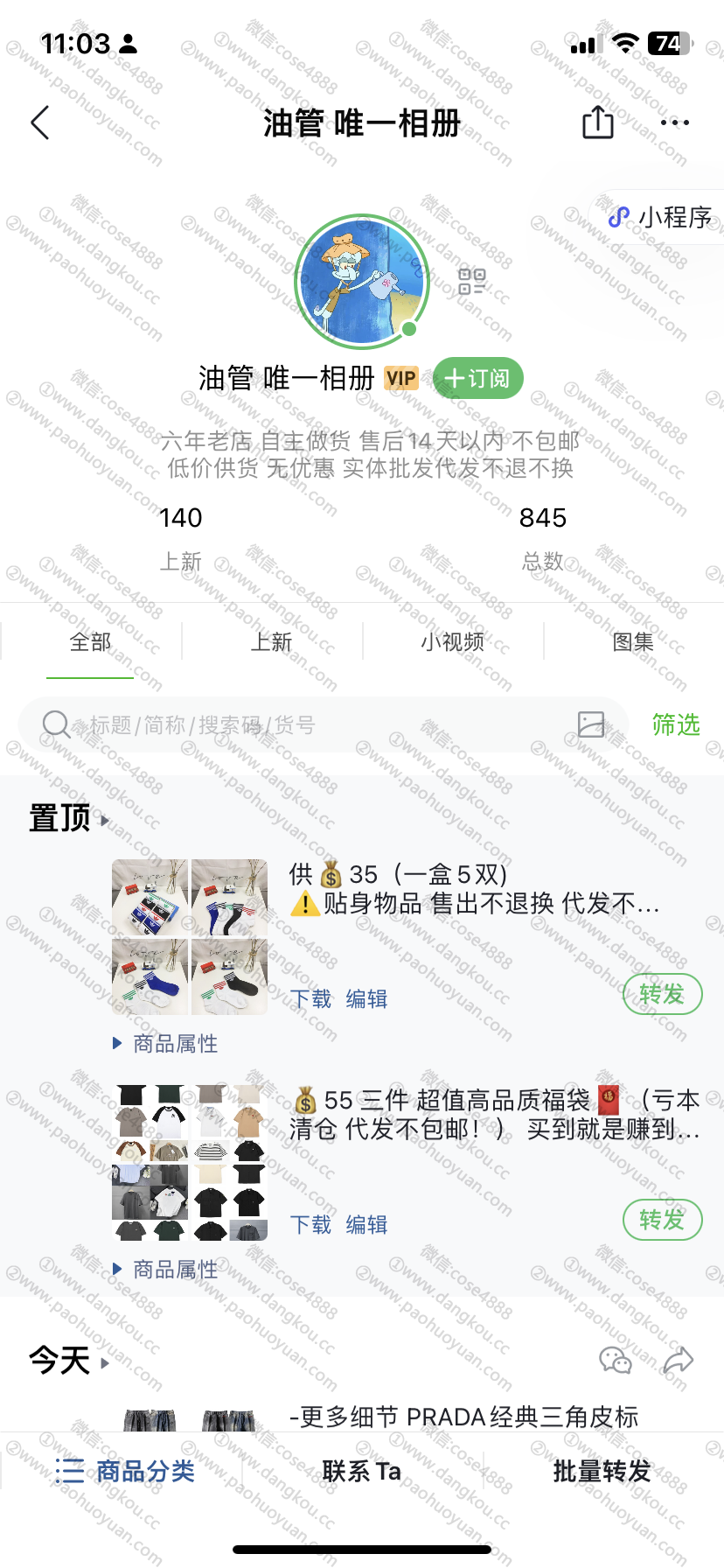Share this album via the top share icon
The width and height of the screenshot is (724, 1568).
598,122
